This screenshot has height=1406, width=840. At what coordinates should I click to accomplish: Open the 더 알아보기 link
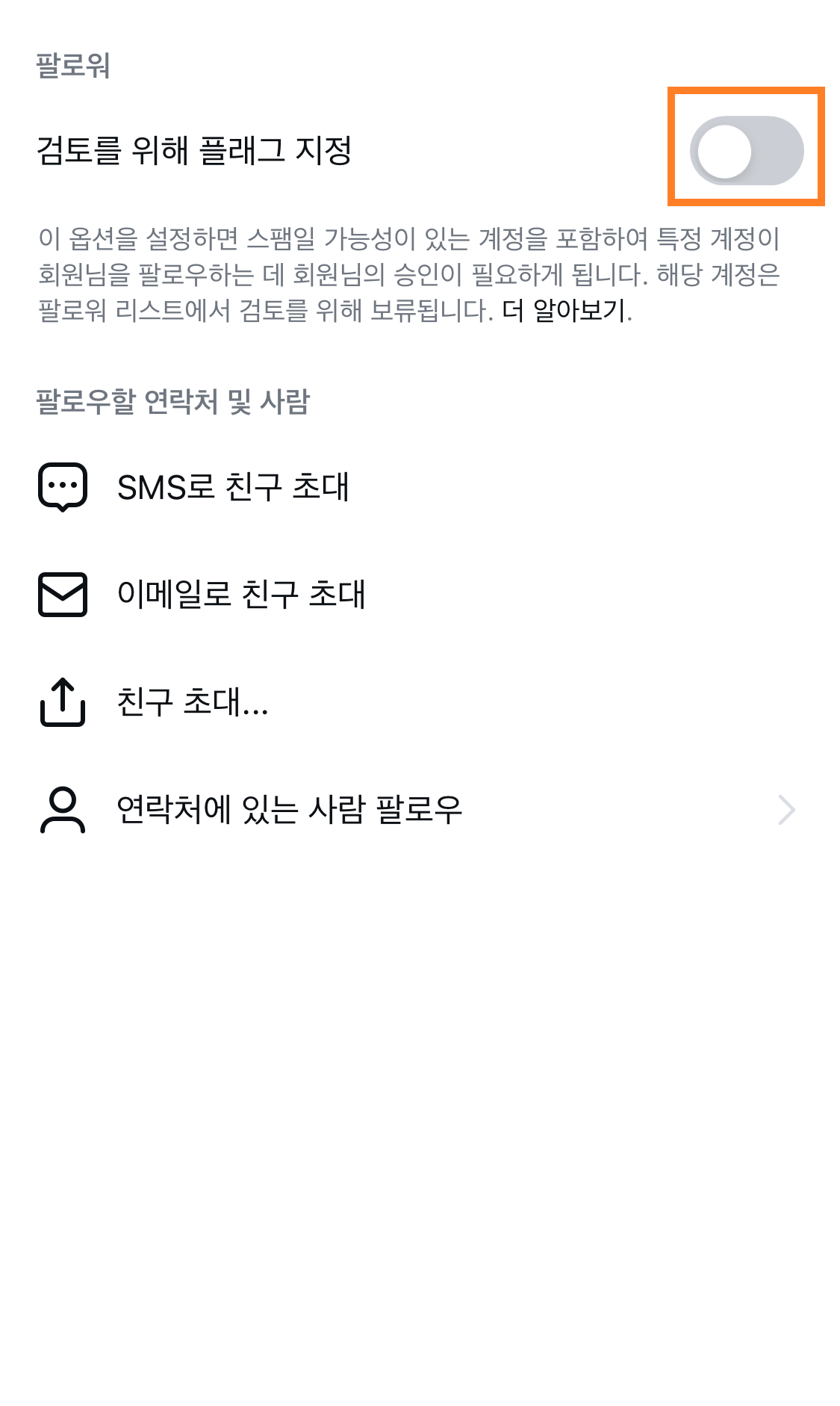(566, 310)
